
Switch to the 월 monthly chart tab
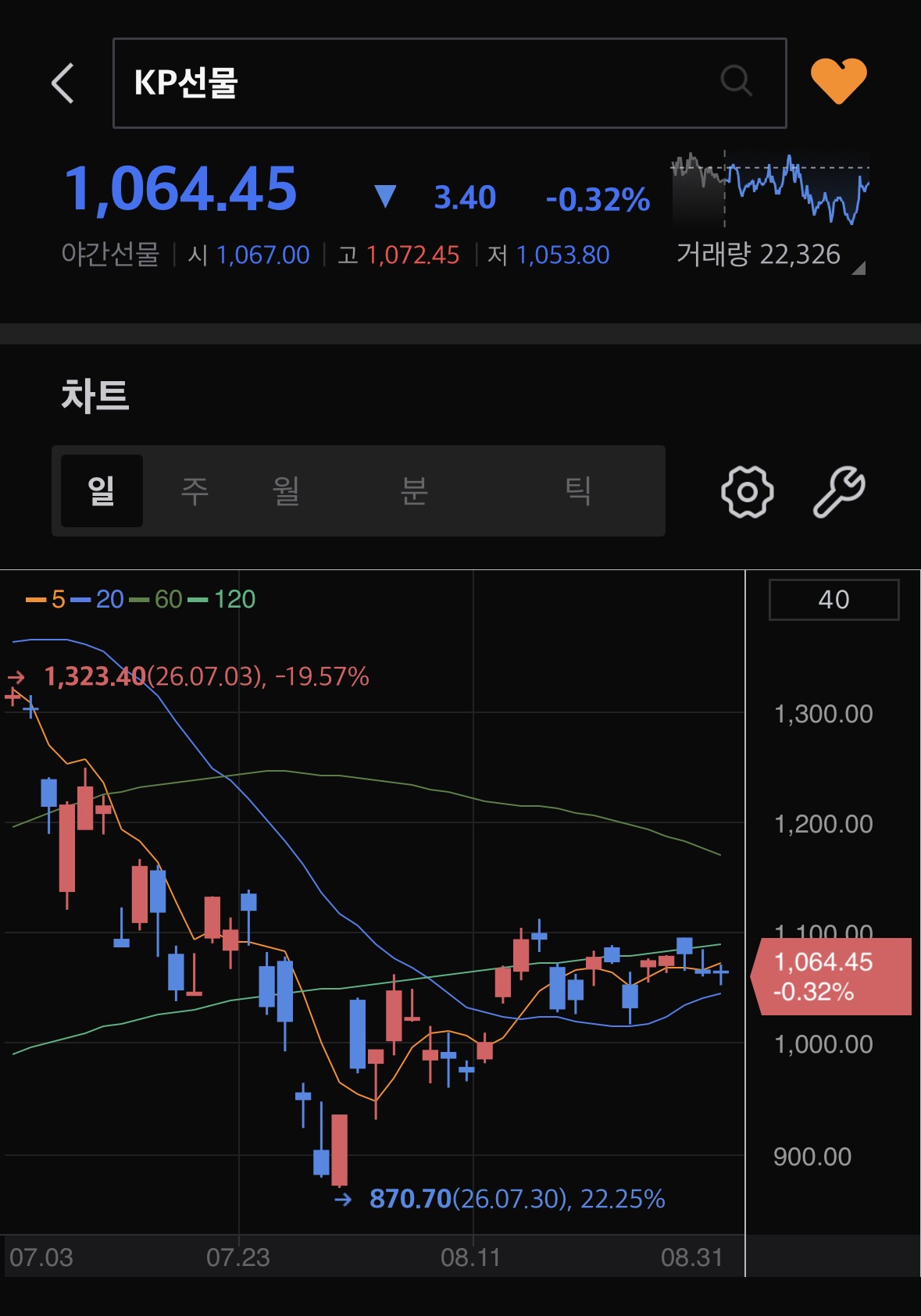(x=286, y=490)
